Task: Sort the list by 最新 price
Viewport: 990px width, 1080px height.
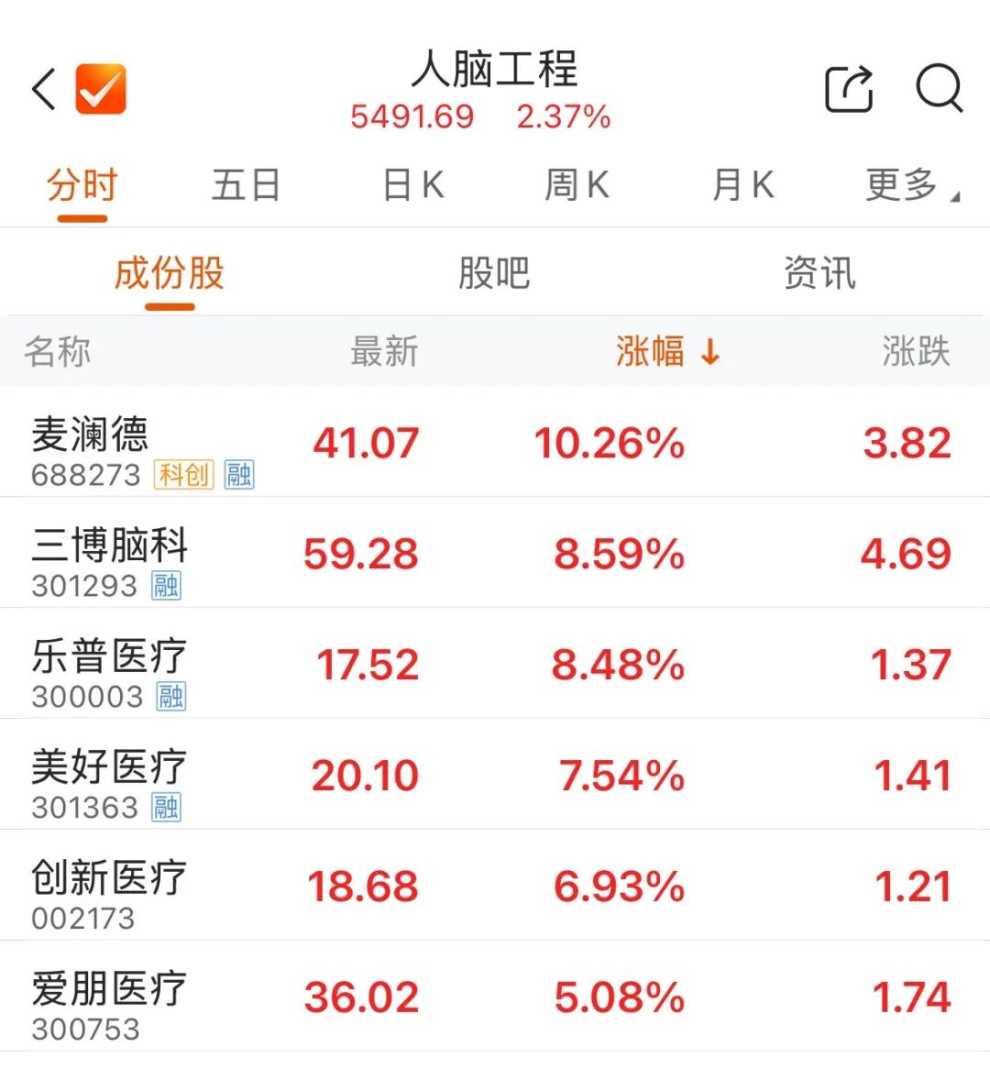Action: click(x=384, y=352)
